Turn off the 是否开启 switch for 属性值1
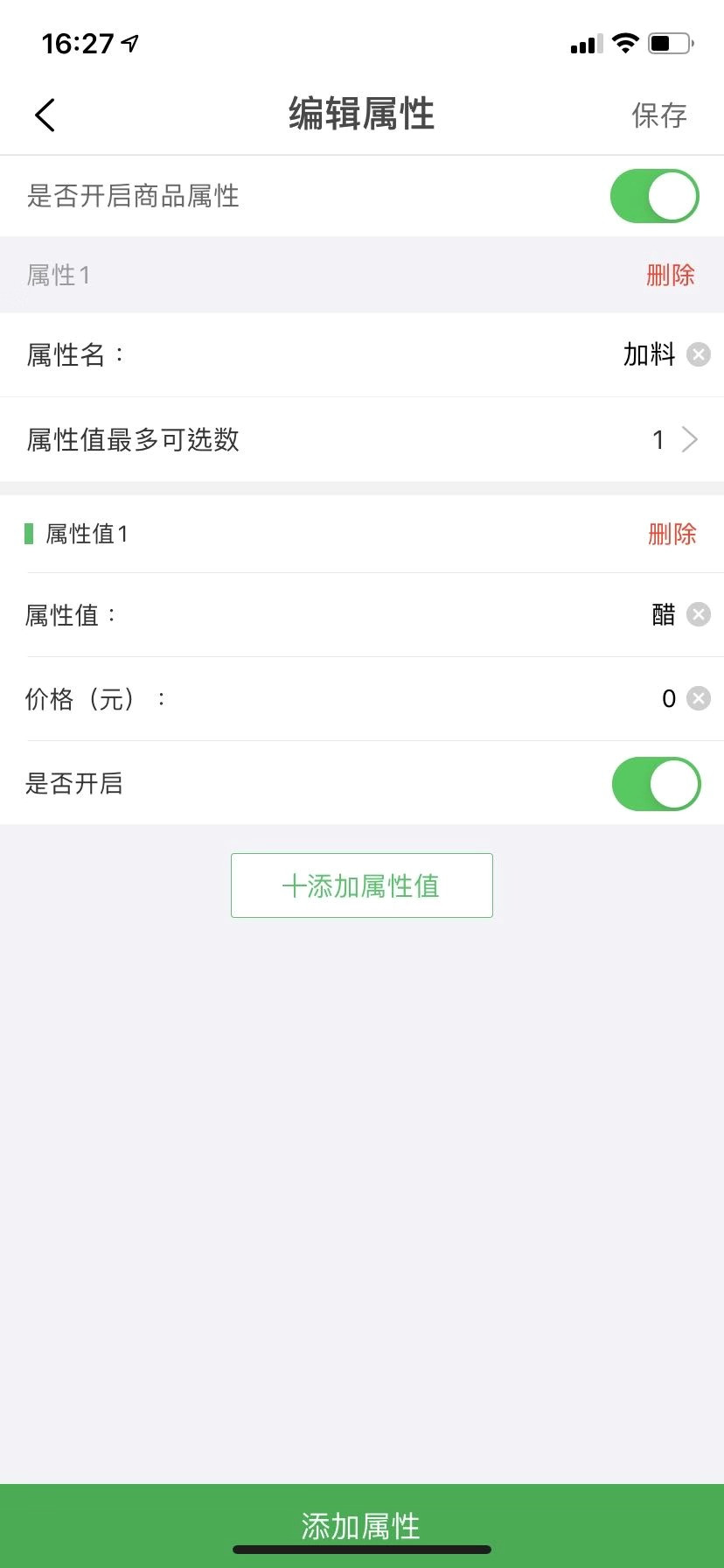 tap(656, 784)
